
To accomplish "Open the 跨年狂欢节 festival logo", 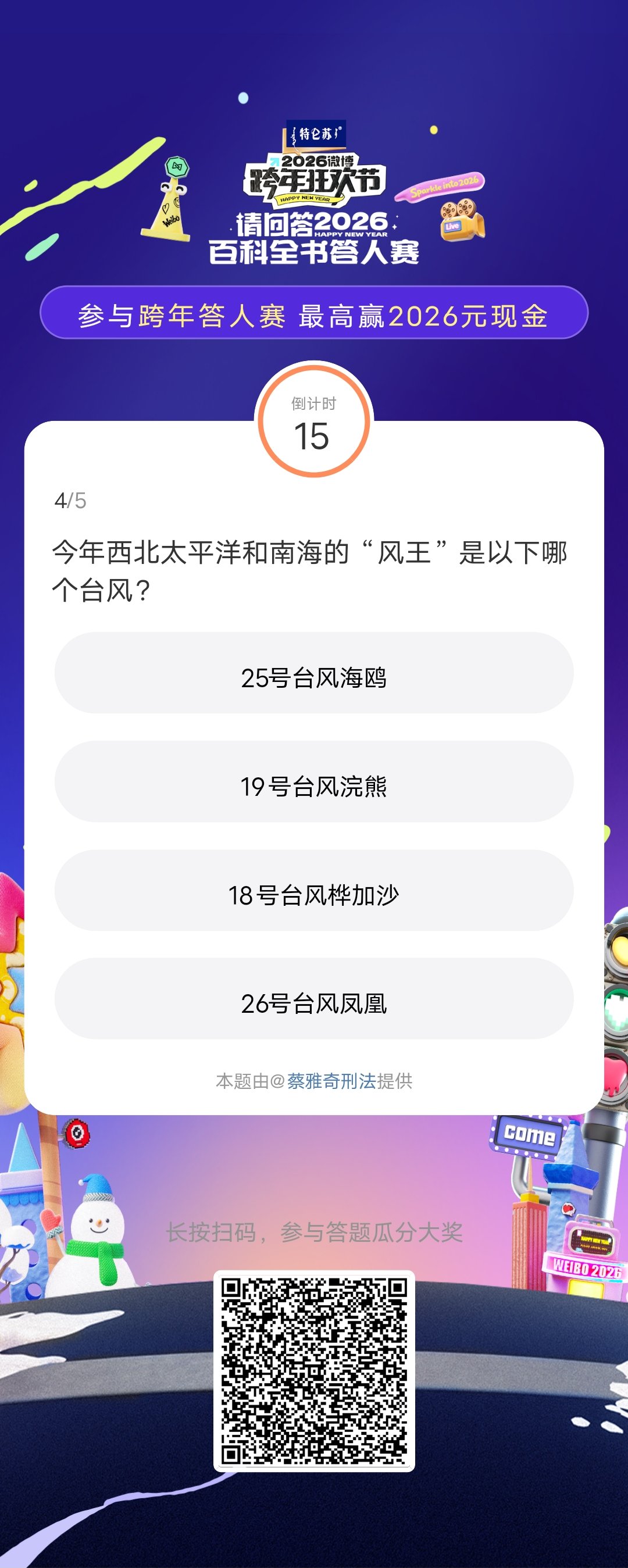I will pyautogui.click(x=314, y=180).
